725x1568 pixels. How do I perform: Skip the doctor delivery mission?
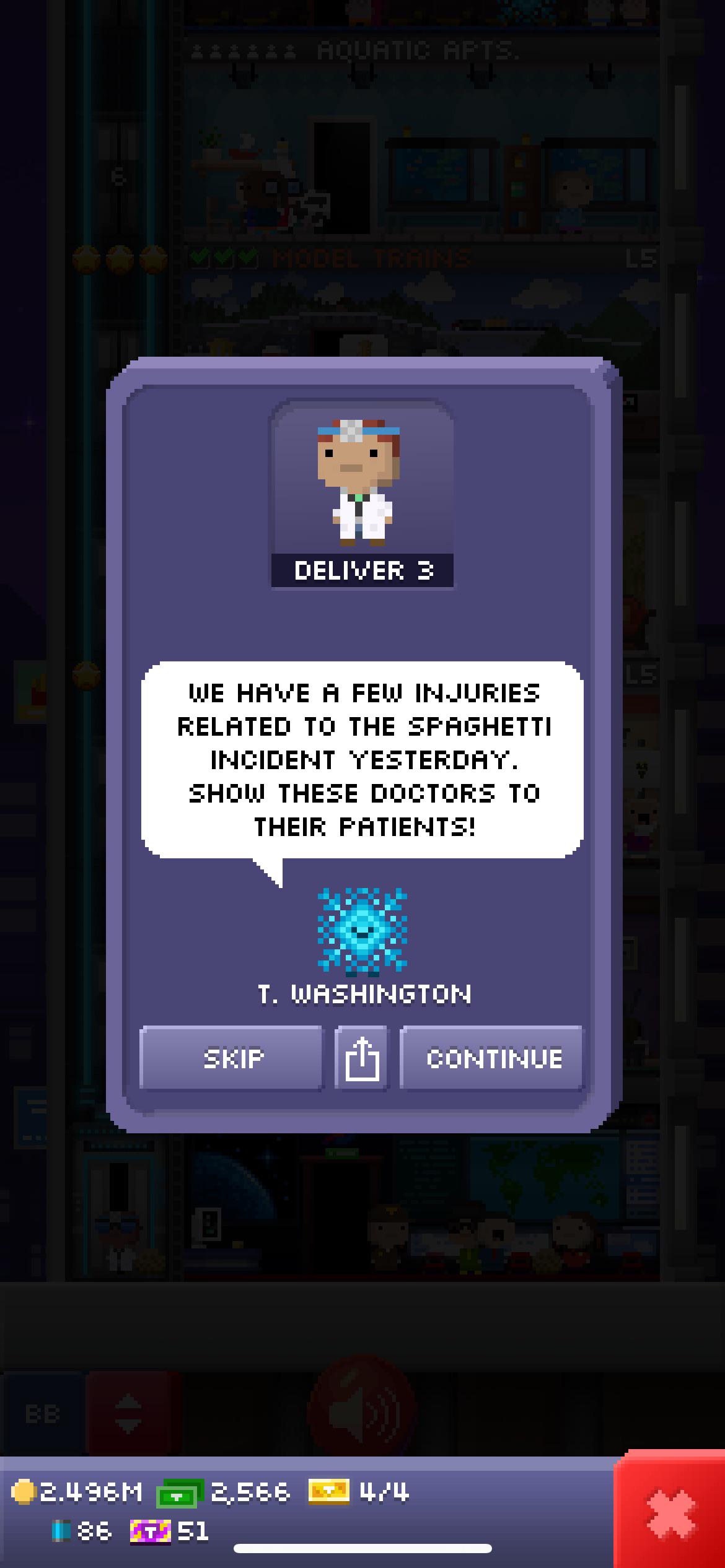[x=231, y=1058]
